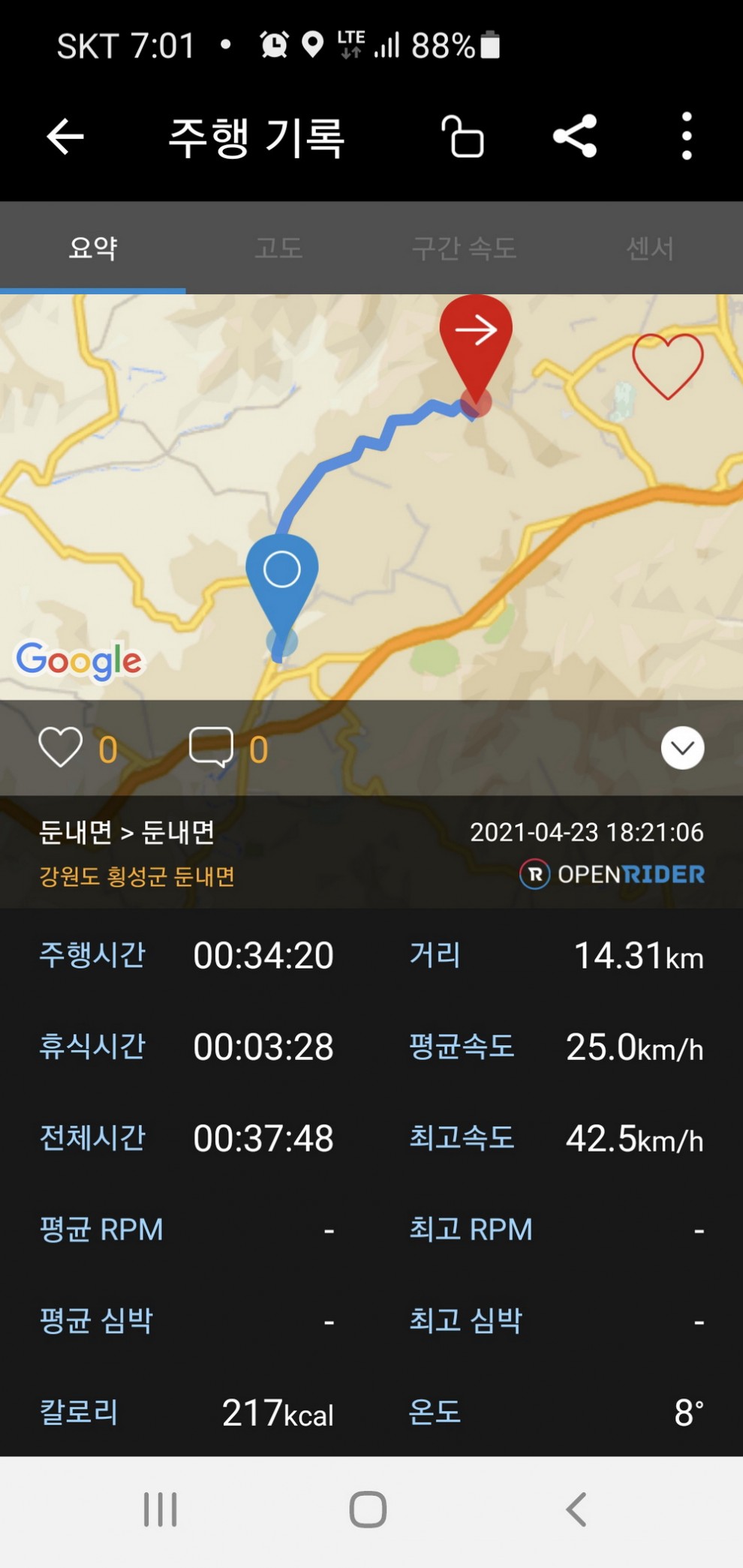The height and width of the screenshot is (1568, 743).
Task: View the 센서 tab
Action: point(650,248)
